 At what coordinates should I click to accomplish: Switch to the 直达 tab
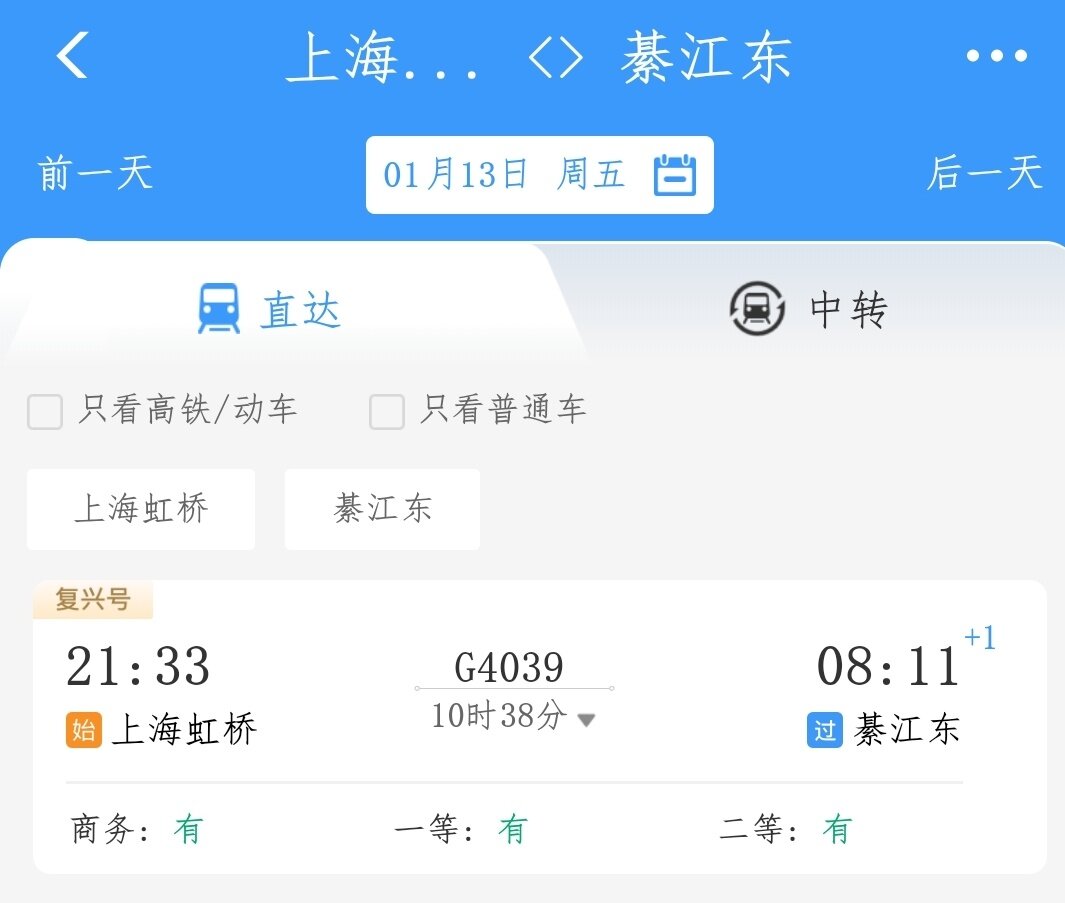(x=270, y=310)
